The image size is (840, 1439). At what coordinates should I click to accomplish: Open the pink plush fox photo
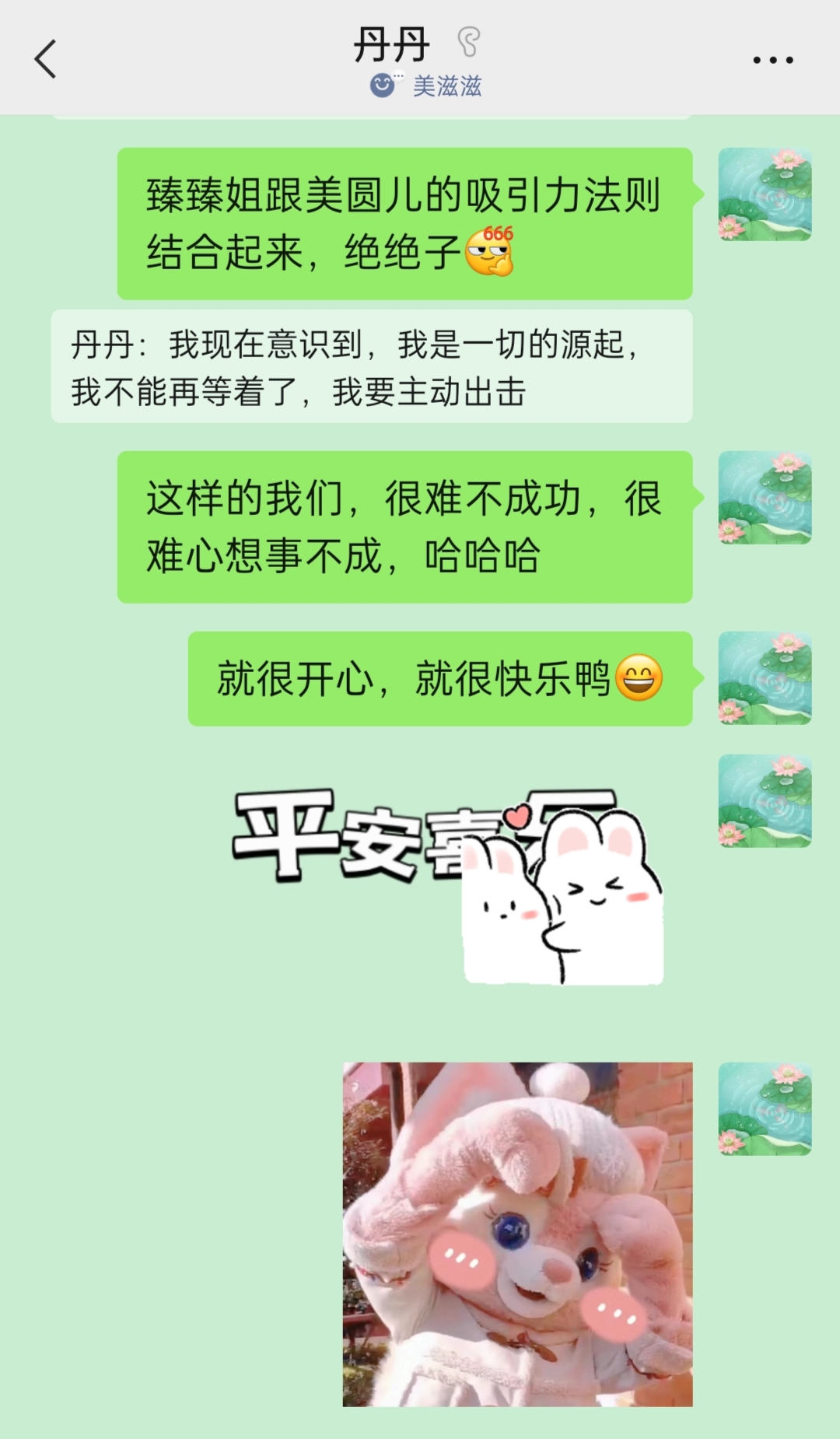click(517, 1234)
